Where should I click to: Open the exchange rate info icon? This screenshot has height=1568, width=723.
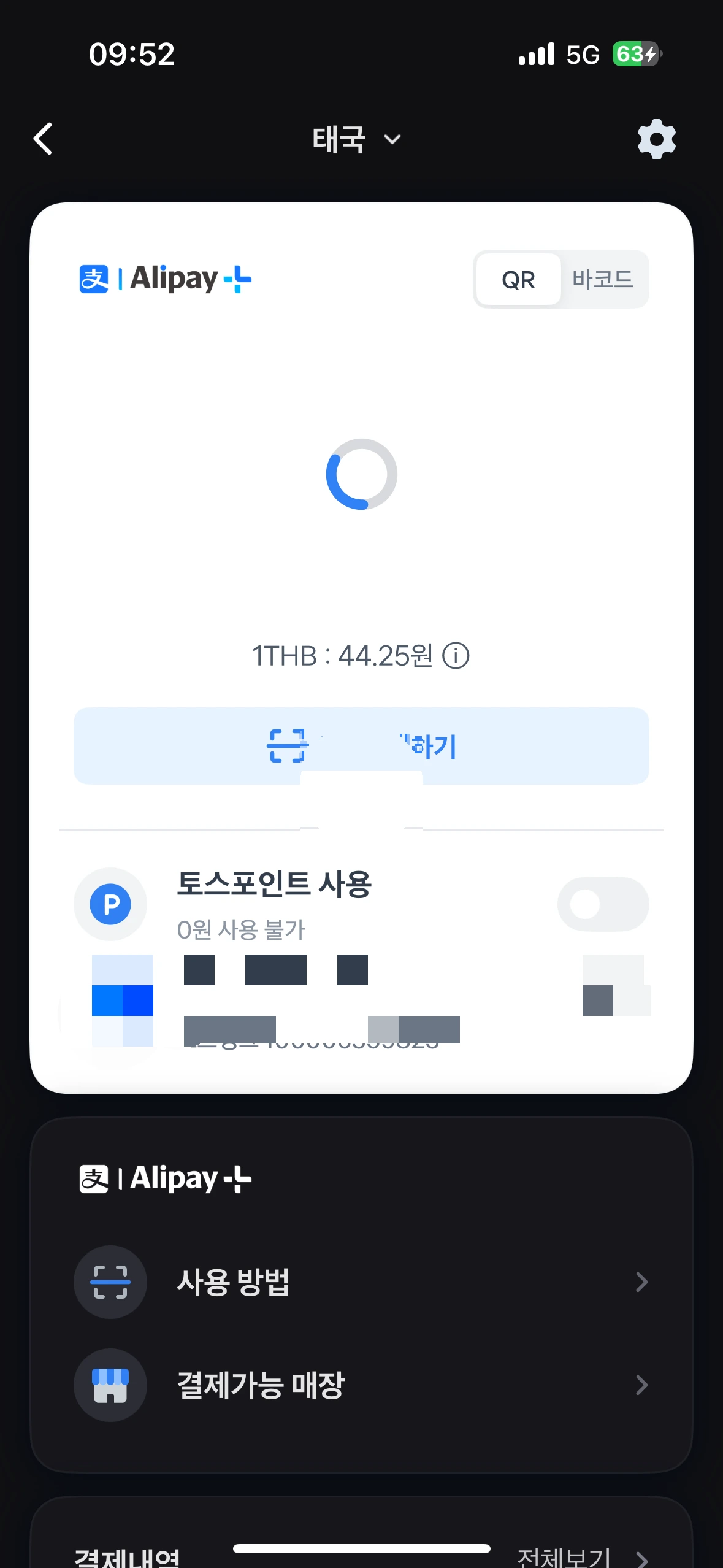pyautogui.click(x=456, y=656)
